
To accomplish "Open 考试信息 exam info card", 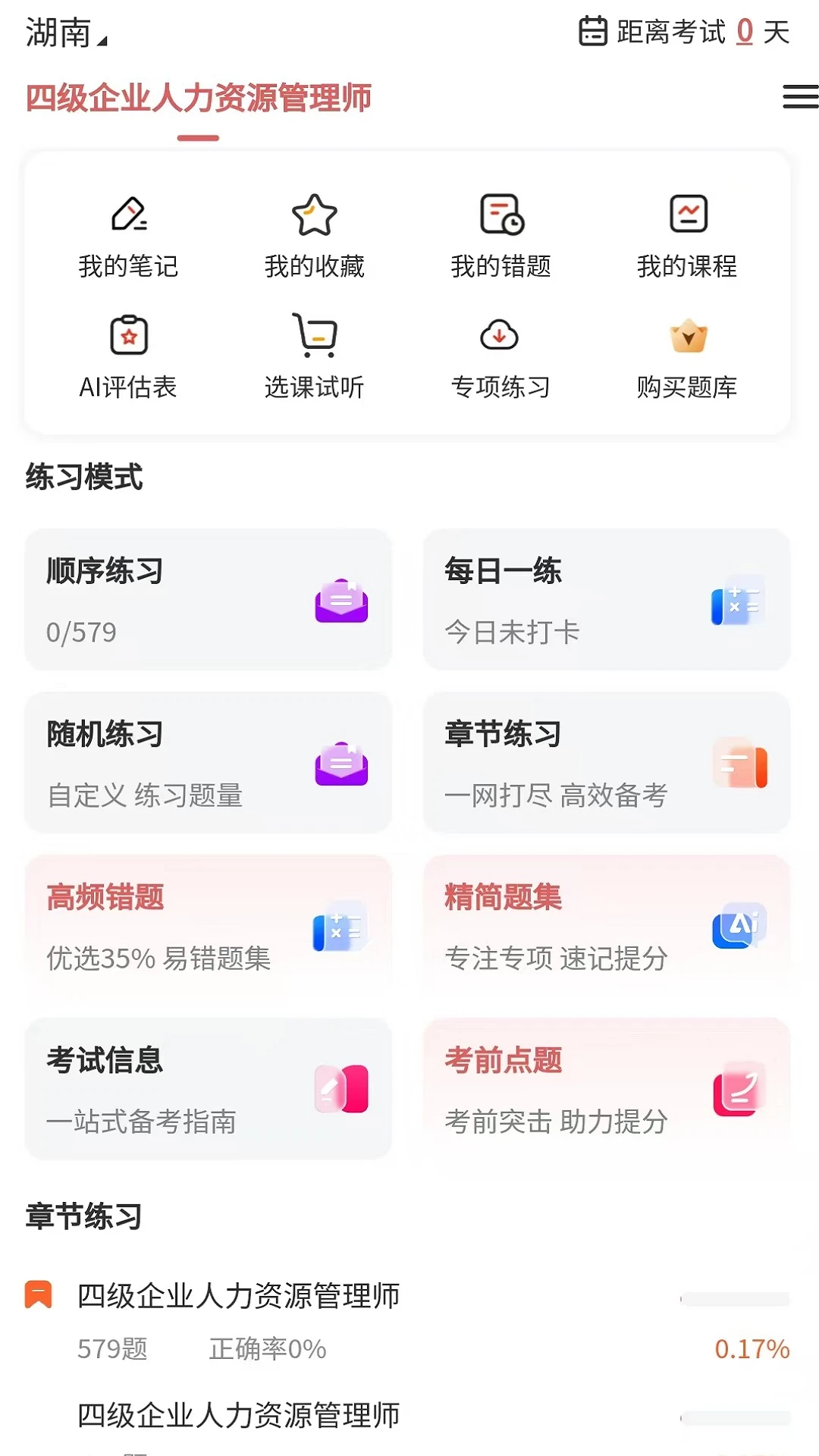I will pos(207,1090).
